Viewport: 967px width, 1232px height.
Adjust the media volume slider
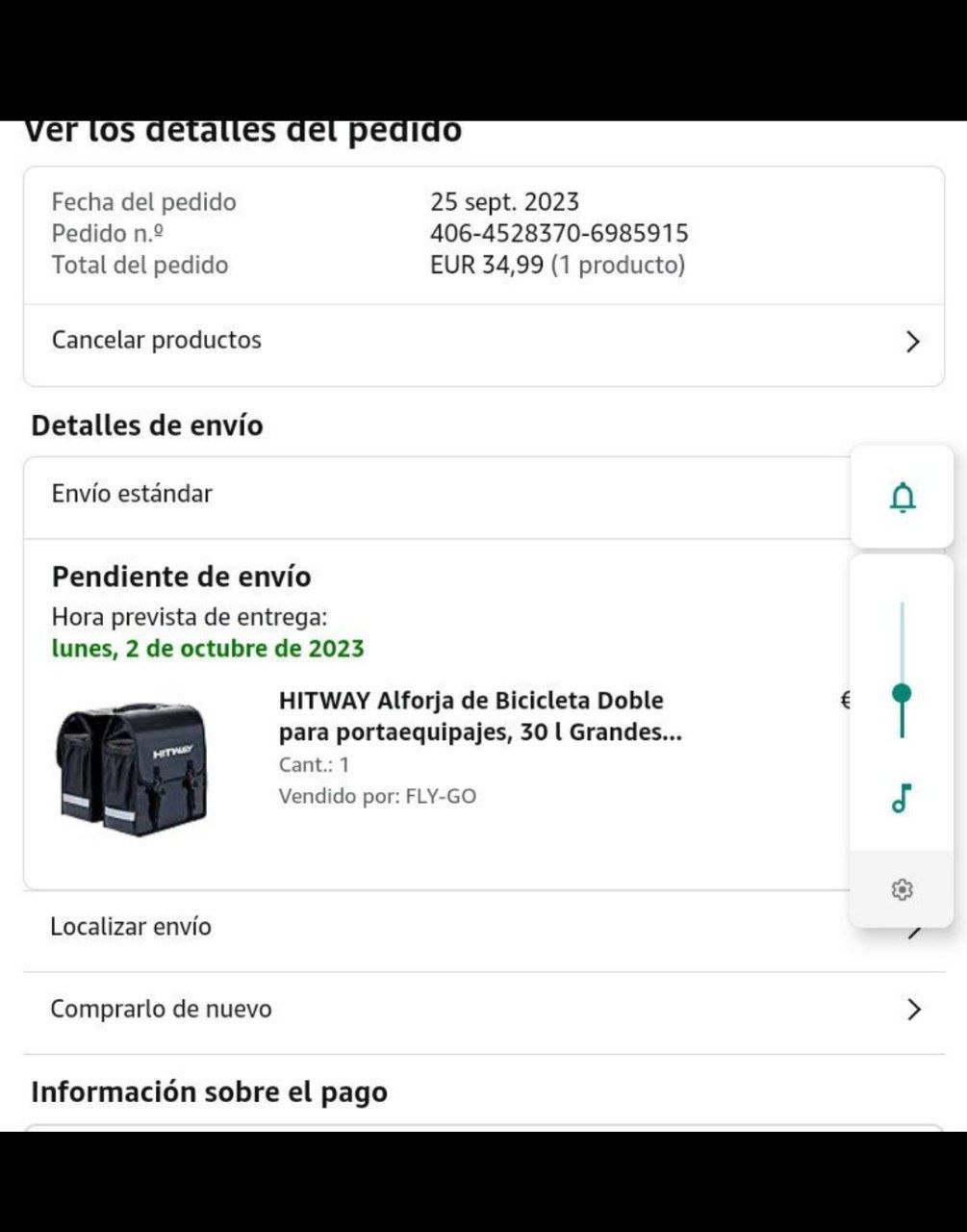(902, 692)
